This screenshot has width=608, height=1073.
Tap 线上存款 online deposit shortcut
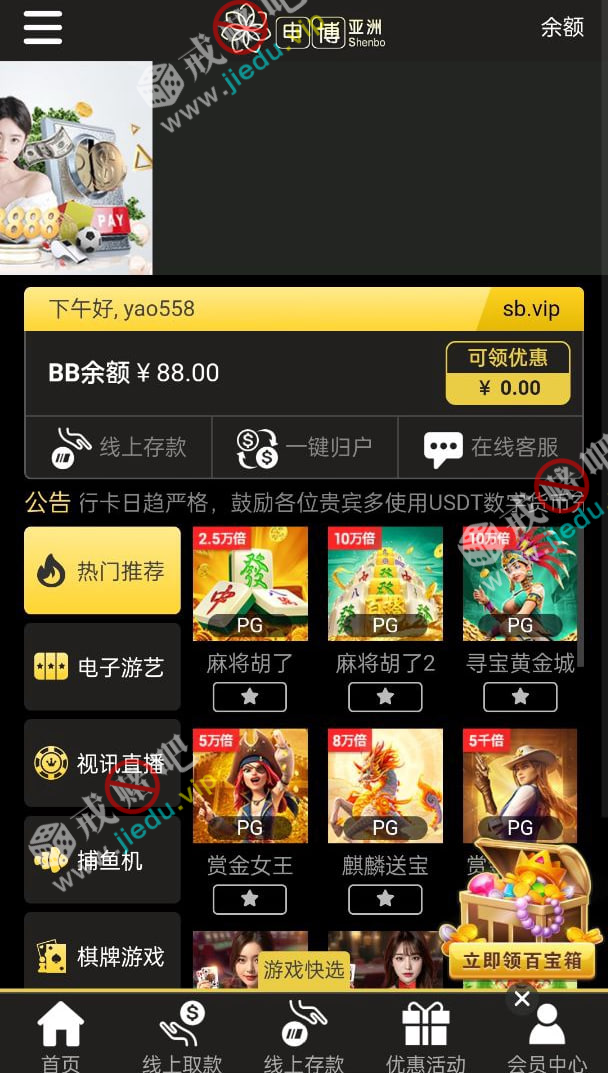(x=119, y=447)
